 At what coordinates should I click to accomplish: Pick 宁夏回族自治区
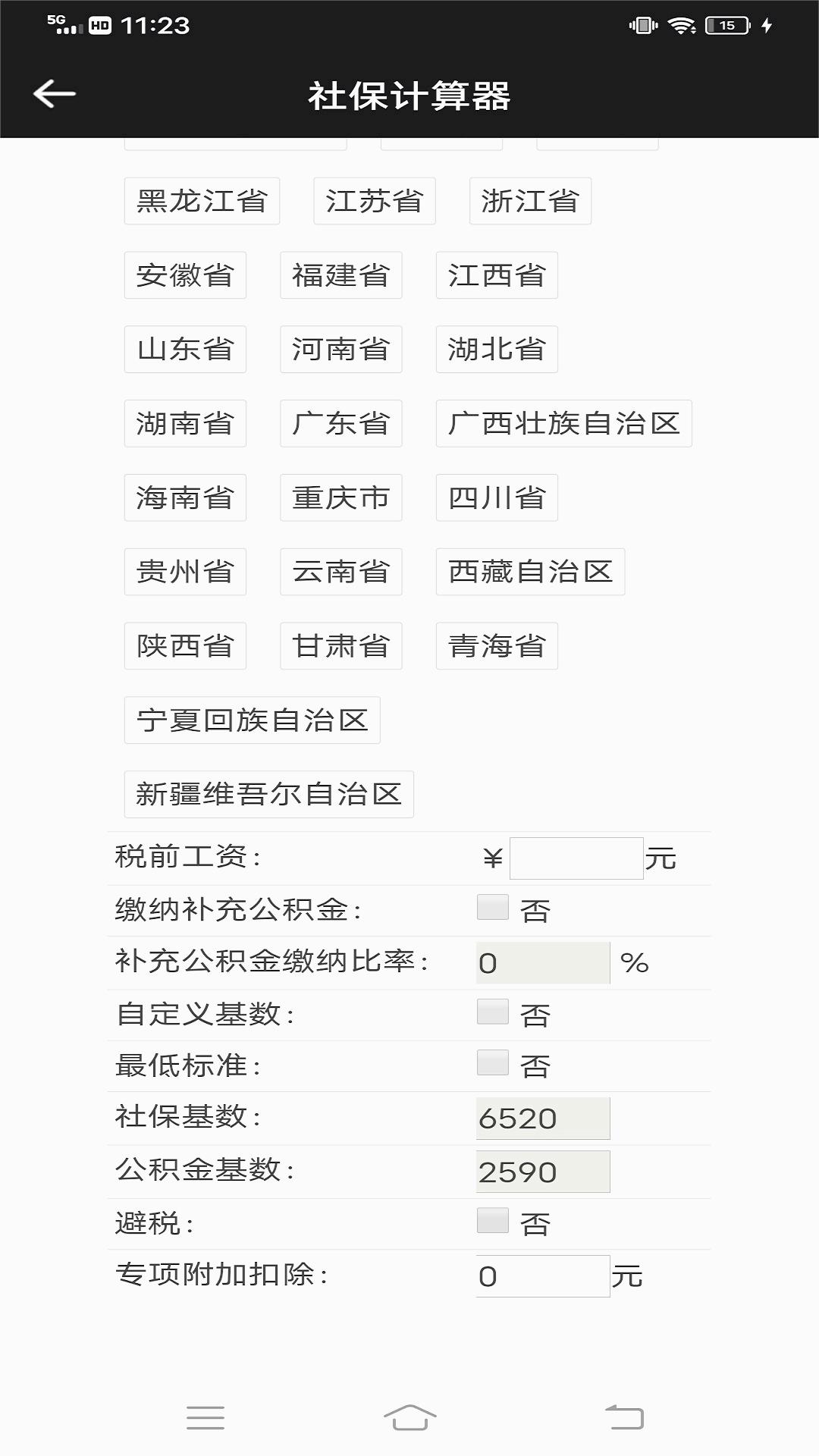click(x=252, y=720)
